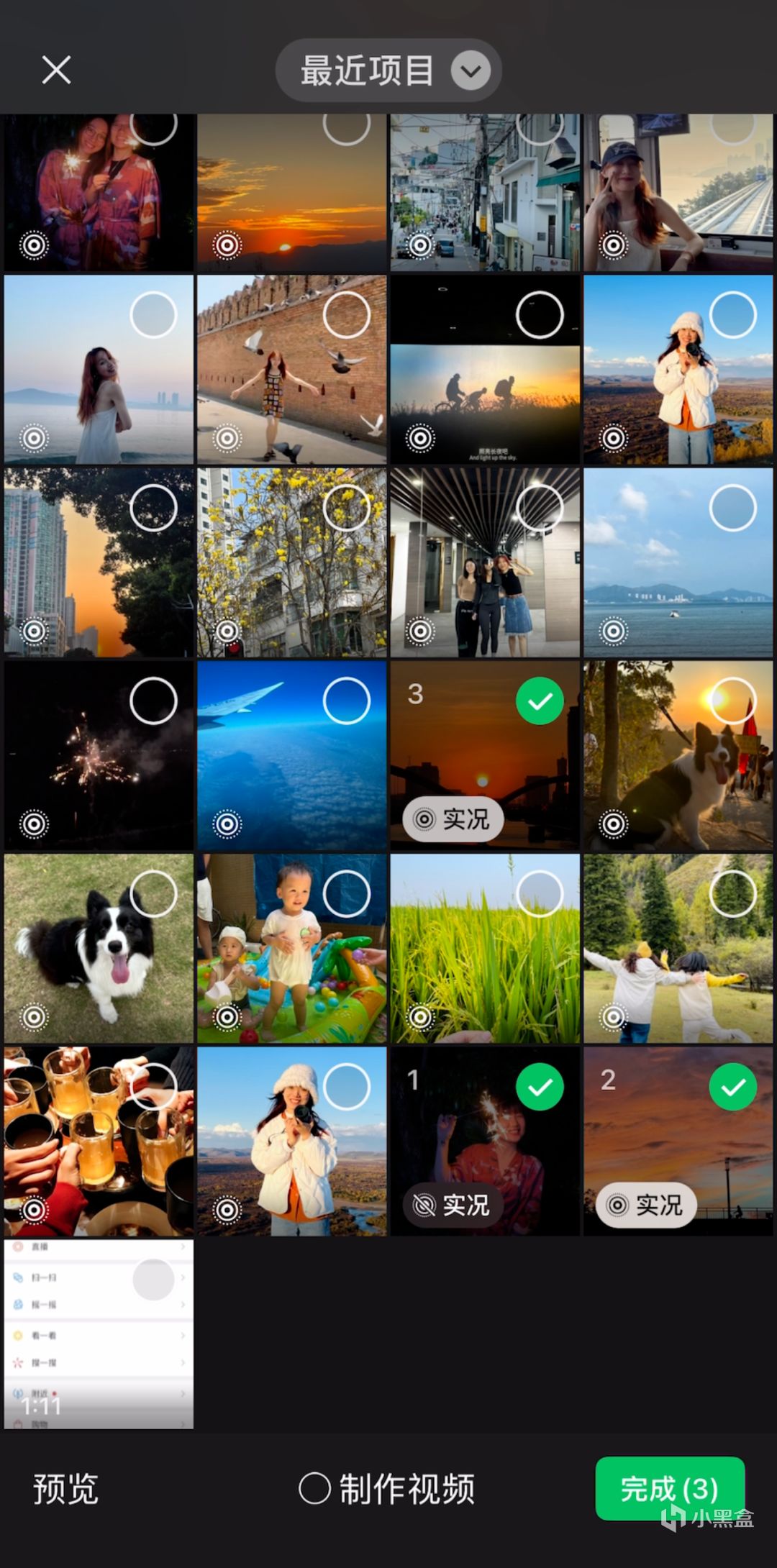Select the fireworks night photo

tap(153, 701)
